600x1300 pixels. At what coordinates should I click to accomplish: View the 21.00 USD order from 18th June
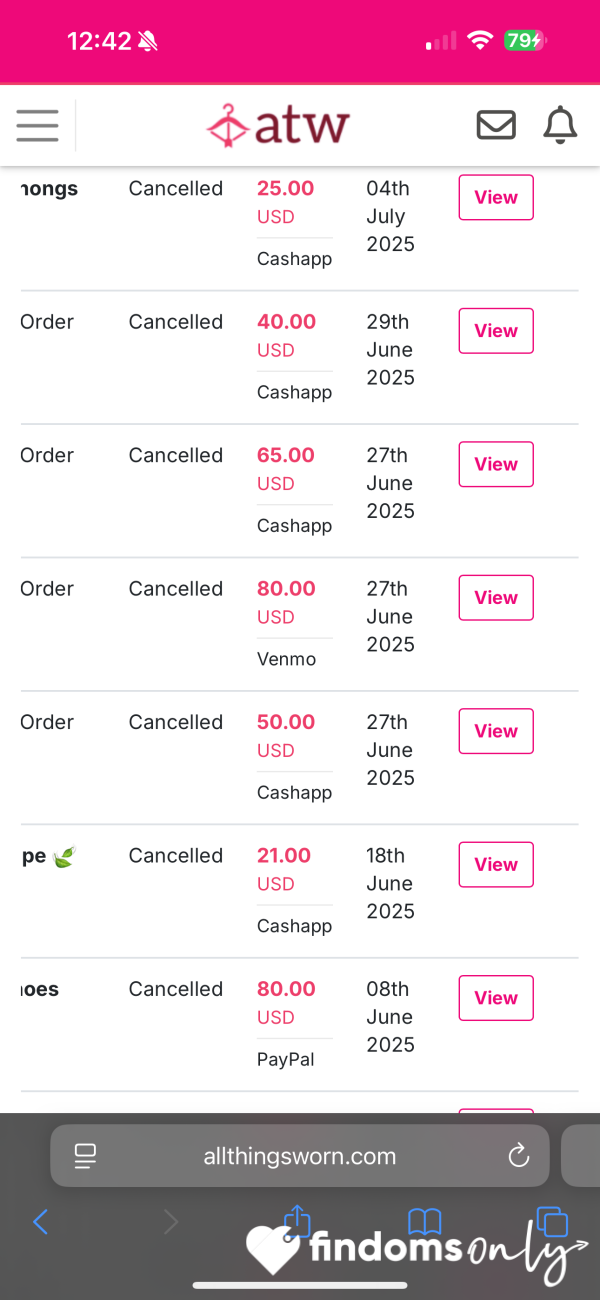coord(496,865)
